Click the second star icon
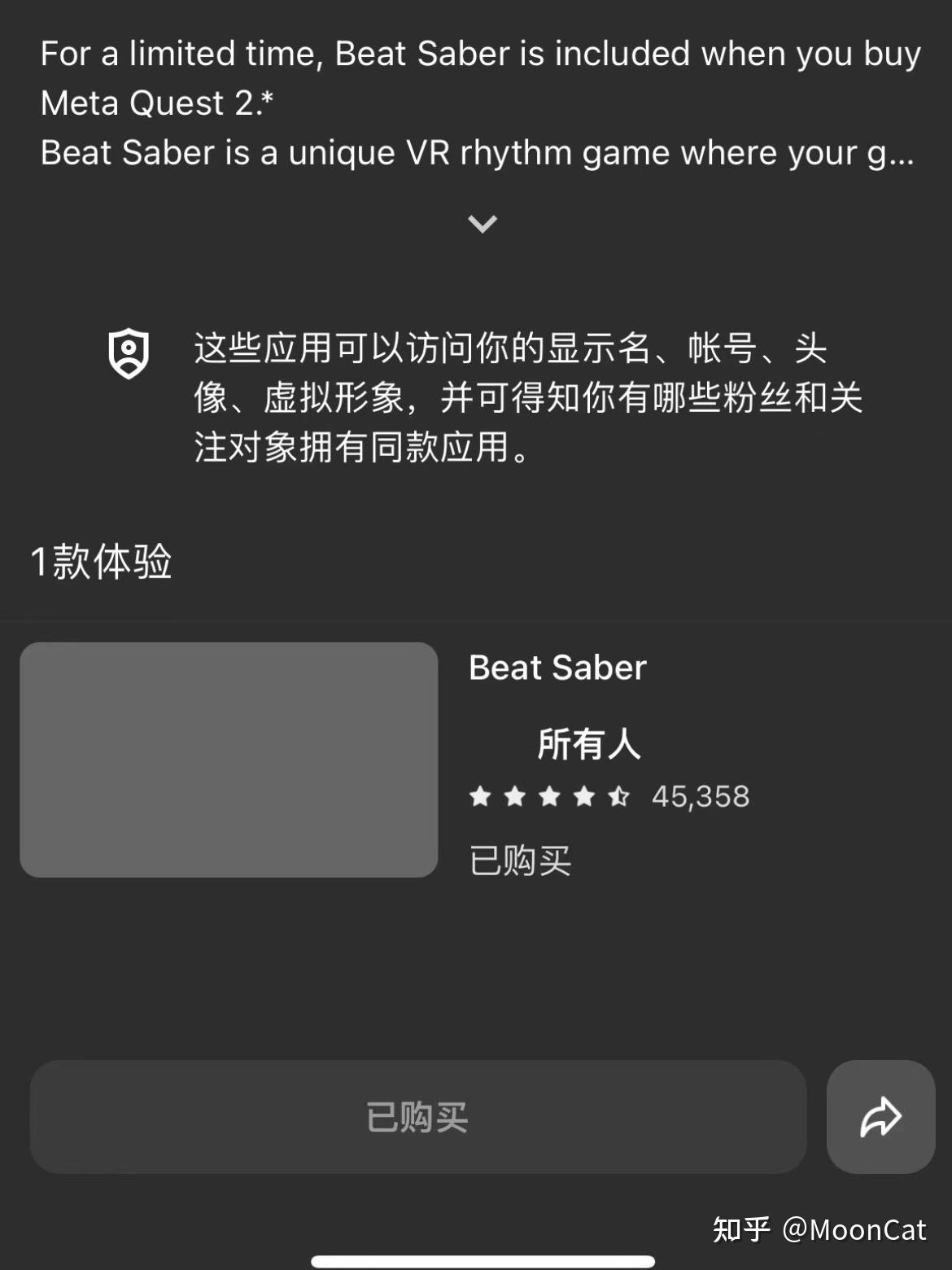Image resolution: width=952 pixels, height=1270 pixels. pyautogui.click(x=515, y=796)
